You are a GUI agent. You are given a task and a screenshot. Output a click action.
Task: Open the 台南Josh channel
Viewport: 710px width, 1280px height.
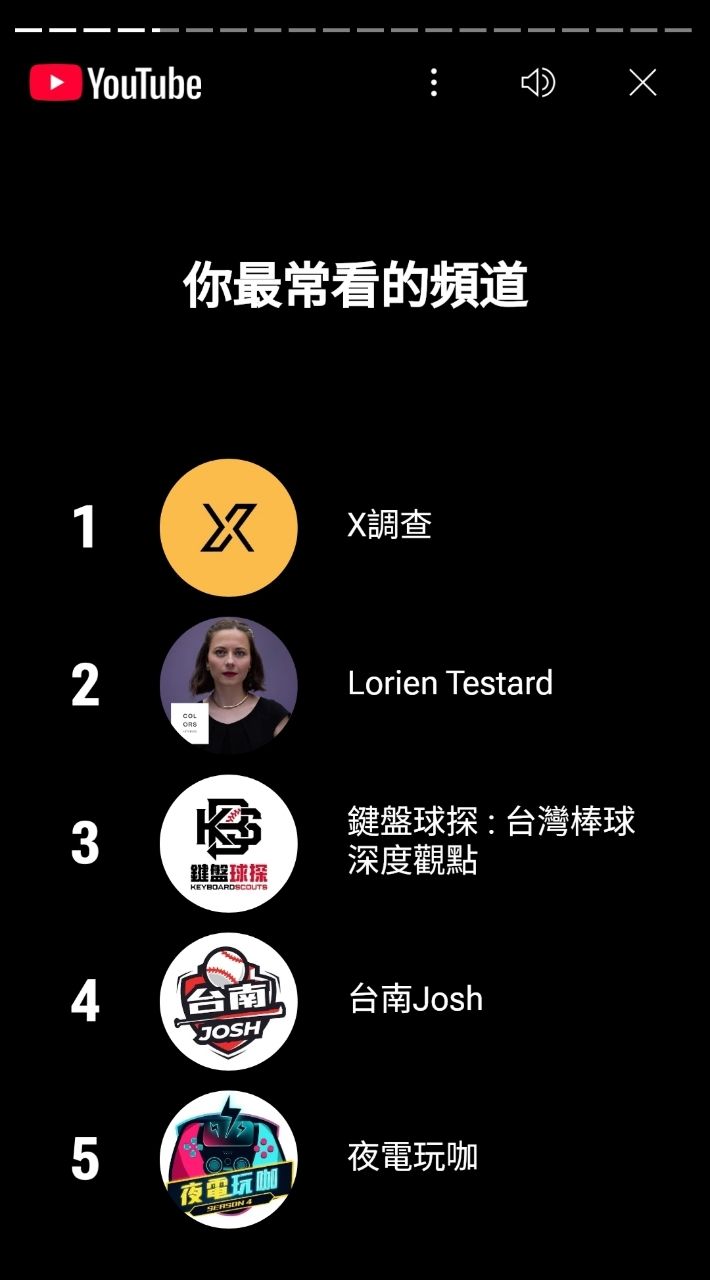(x=229, y=1001)
